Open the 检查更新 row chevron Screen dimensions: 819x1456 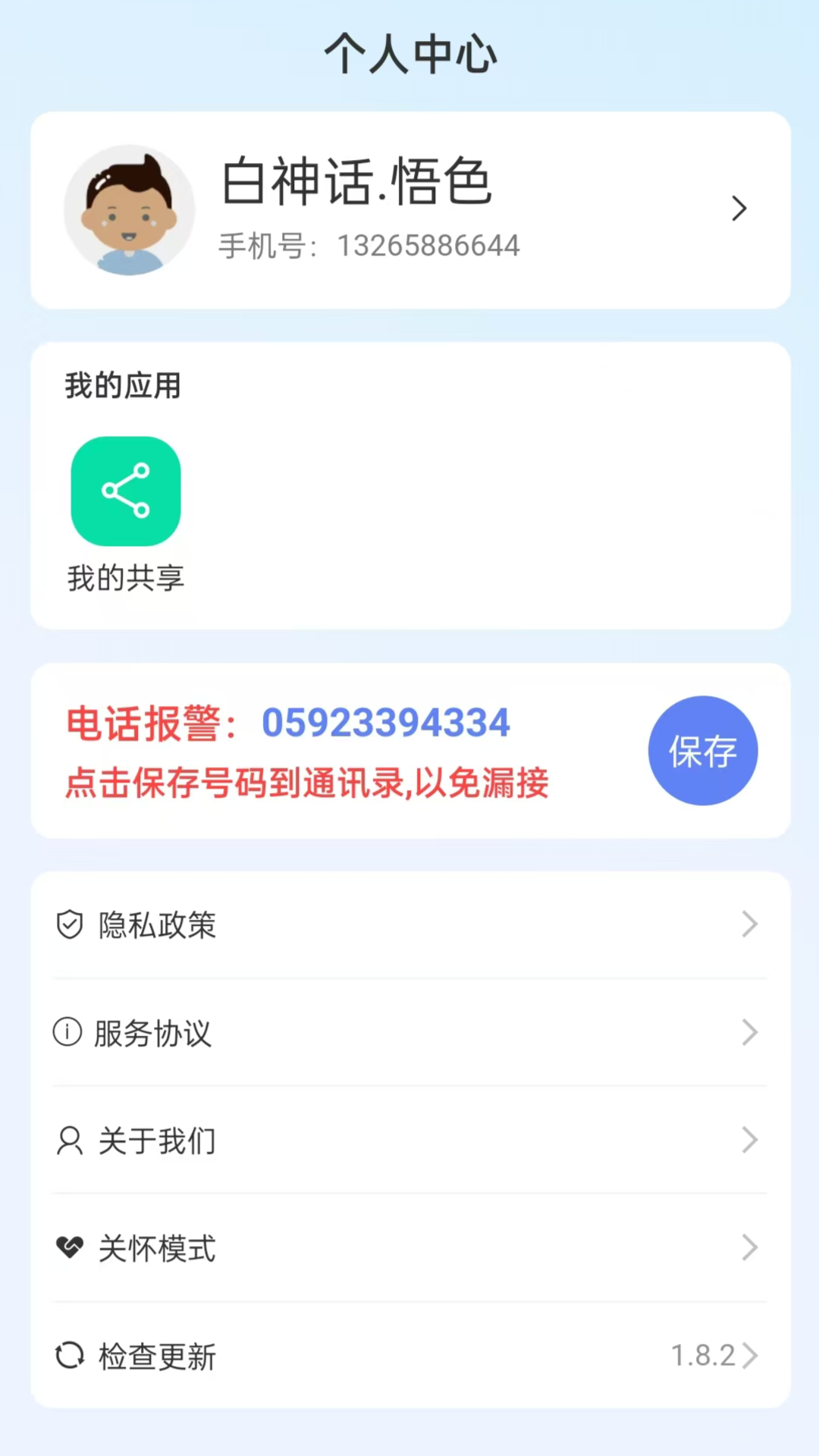click(x=750, y=1355)
